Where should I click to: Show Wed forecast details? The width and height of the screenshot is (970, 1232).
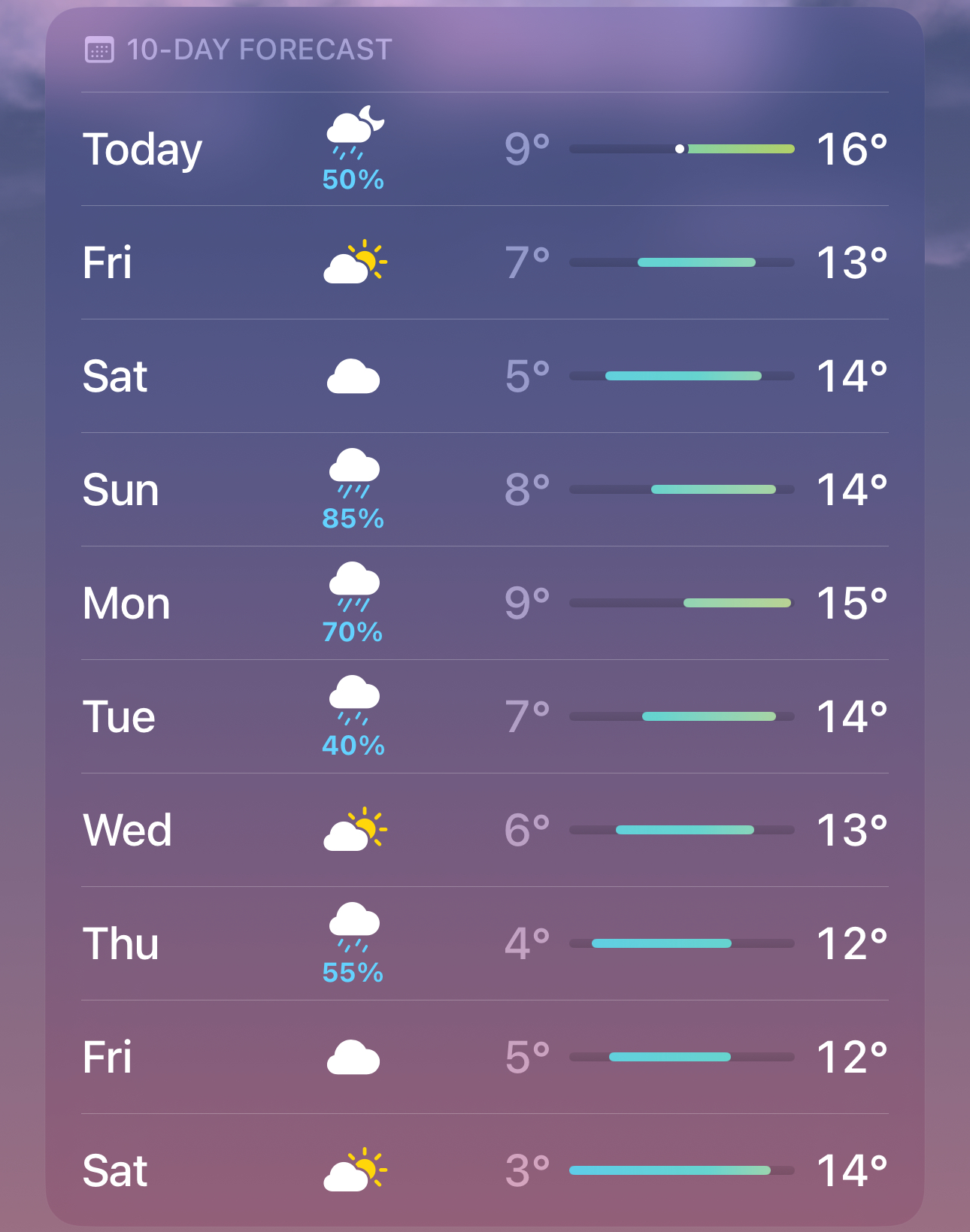pyautogui.click(x=485, y=830)
